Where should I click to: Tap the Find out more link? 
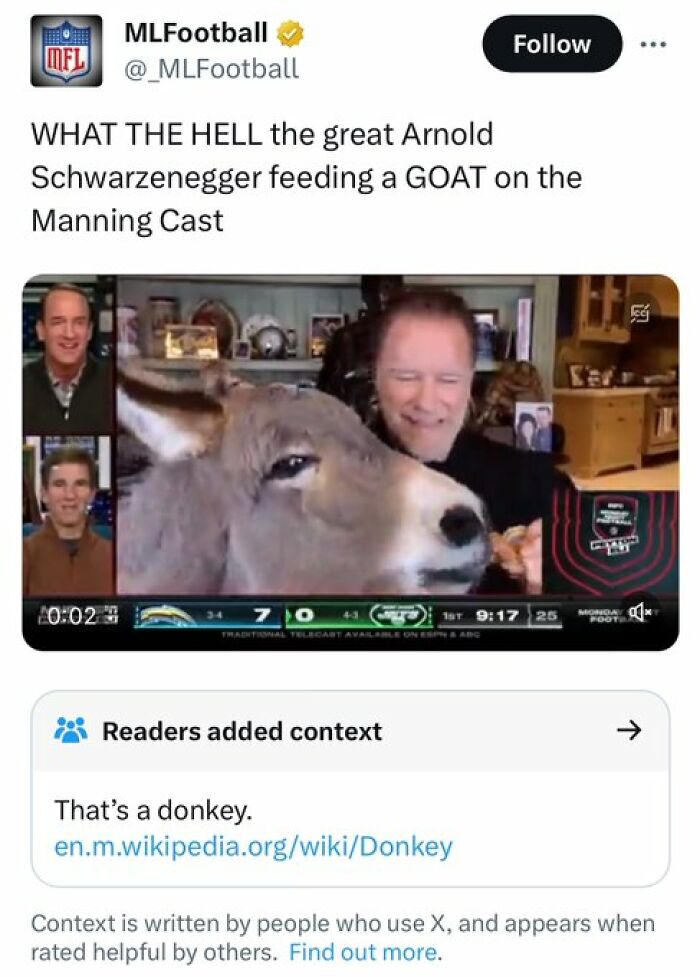pos(362,951)
